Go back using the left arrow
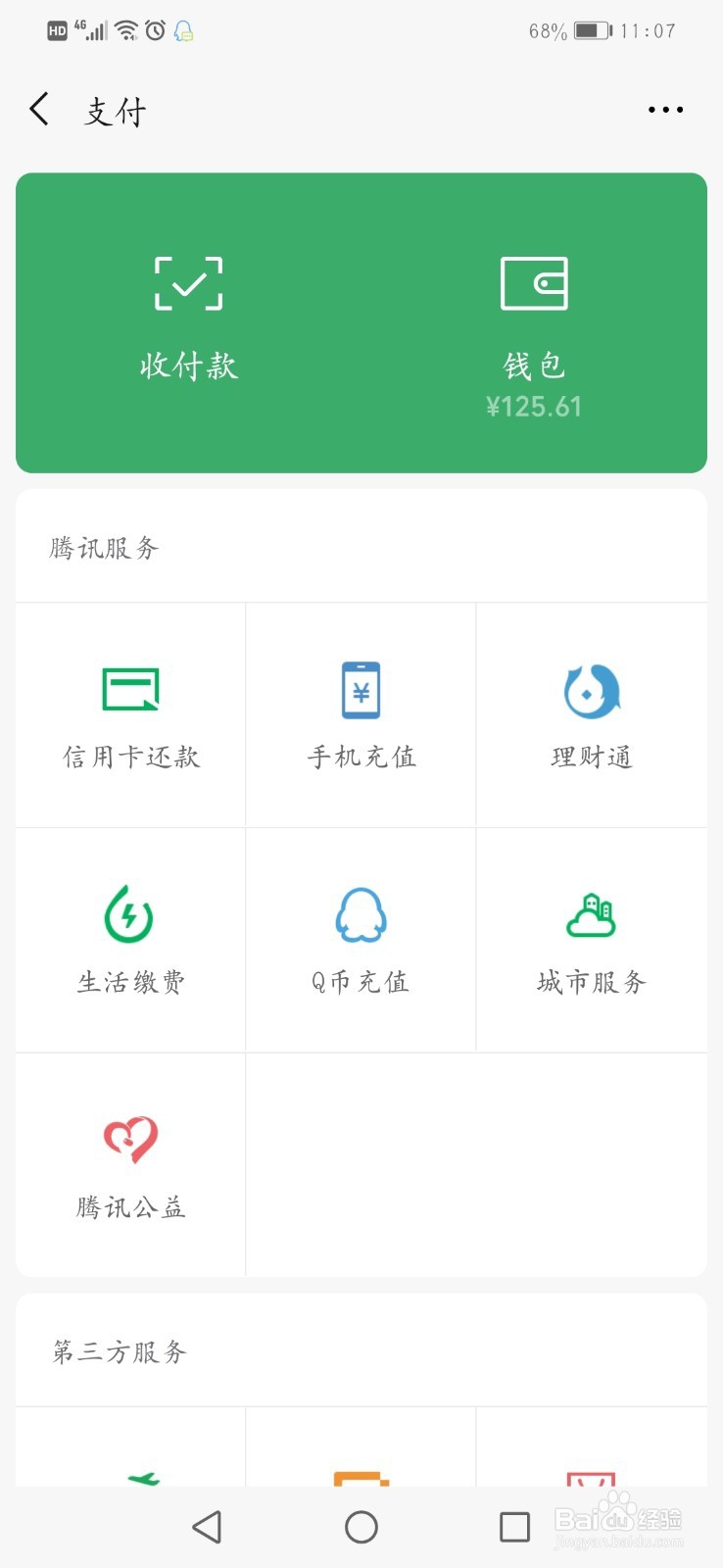The height and width of the screenshot is (1568, 723). 37,109
